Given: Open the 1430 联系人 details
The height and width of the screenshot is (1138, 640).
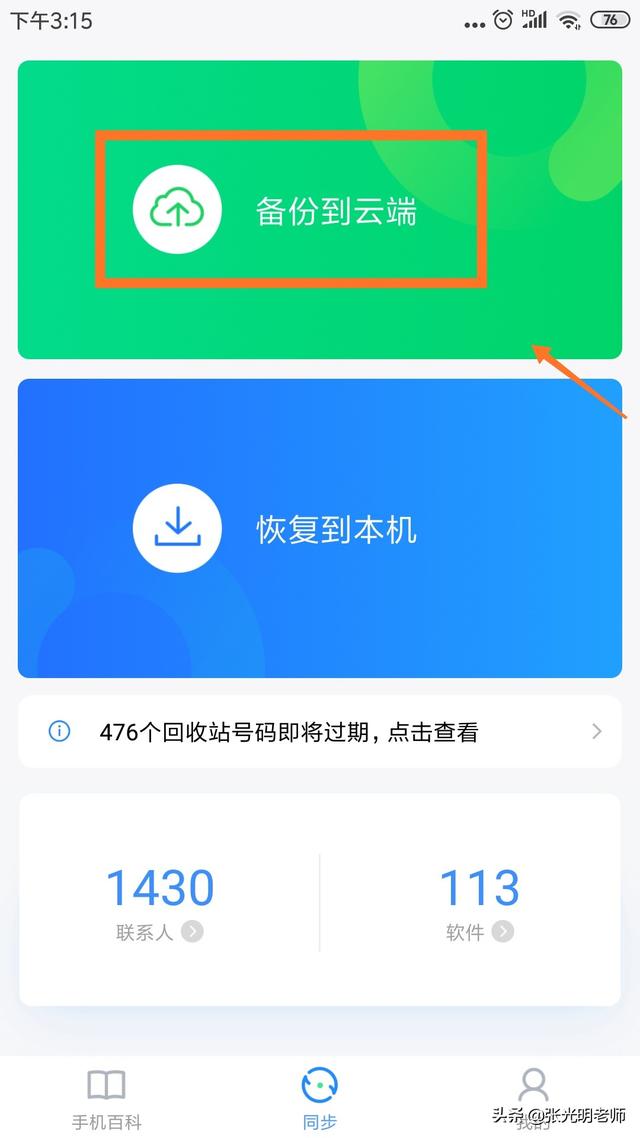Looking at the screenshot, I should point(160,902).
